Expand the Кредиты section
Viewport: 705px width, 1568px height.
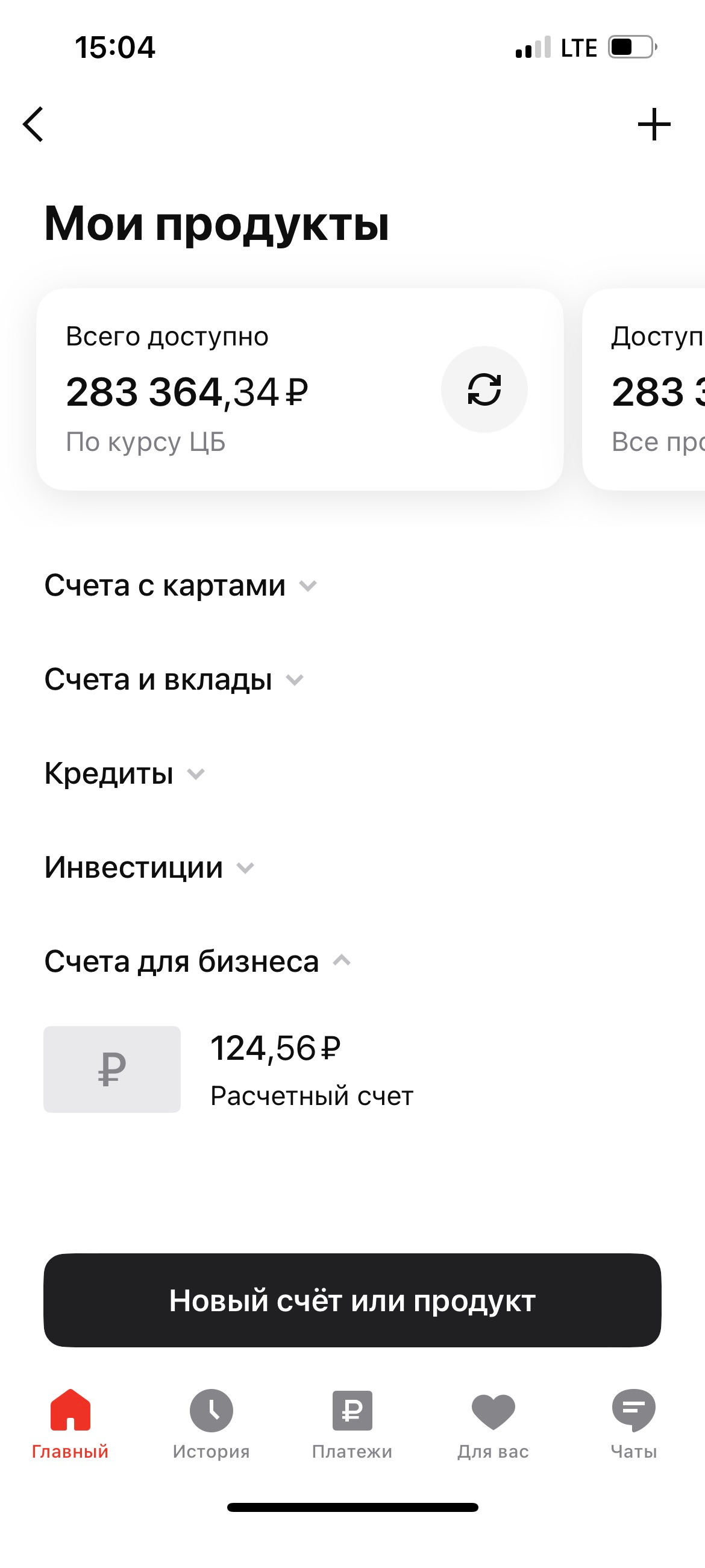click(124, 773)
